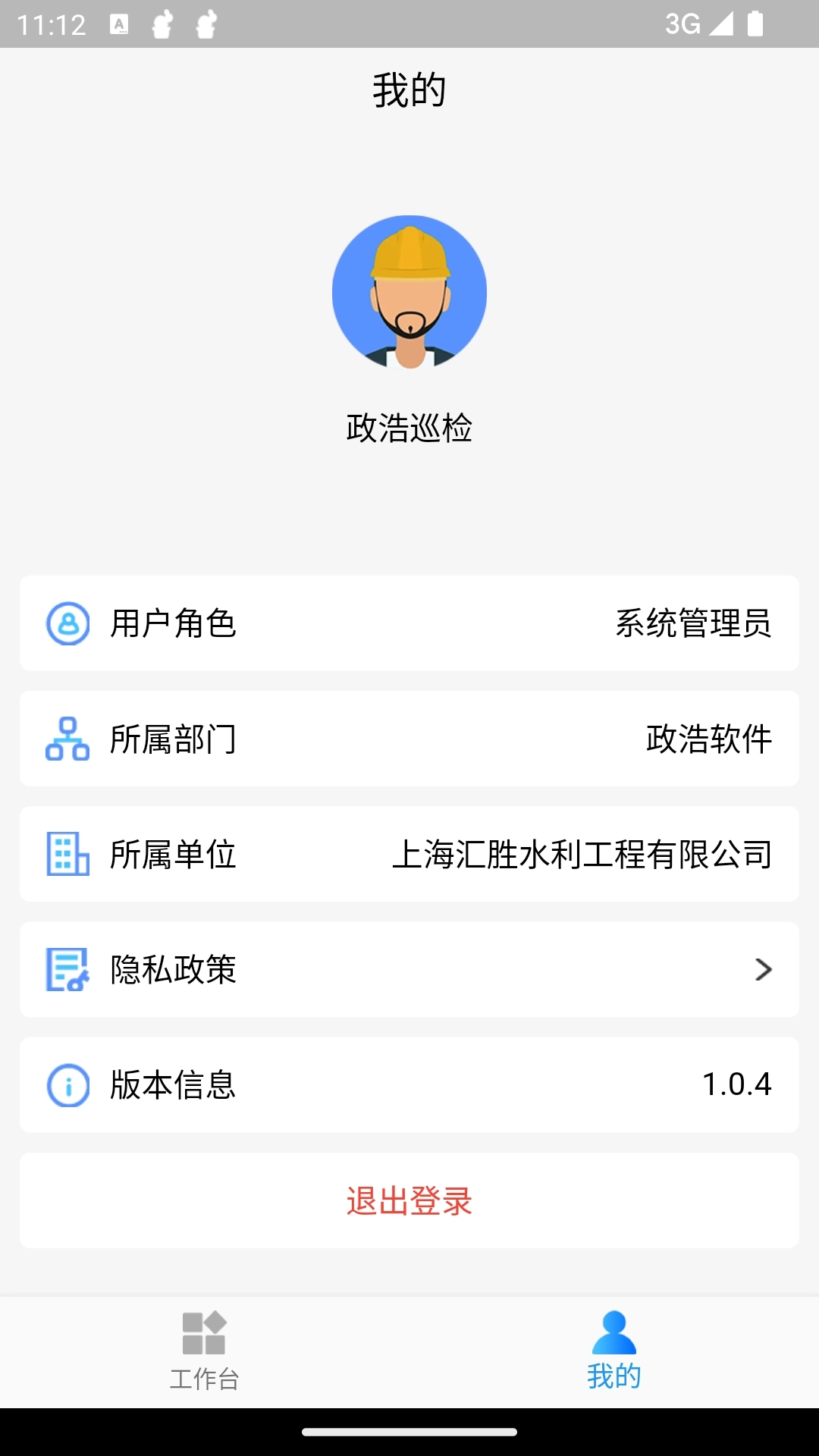Expand the 隐私政策 privacy policy entry
The image size is (819, 1456).
tap(409, 970)
